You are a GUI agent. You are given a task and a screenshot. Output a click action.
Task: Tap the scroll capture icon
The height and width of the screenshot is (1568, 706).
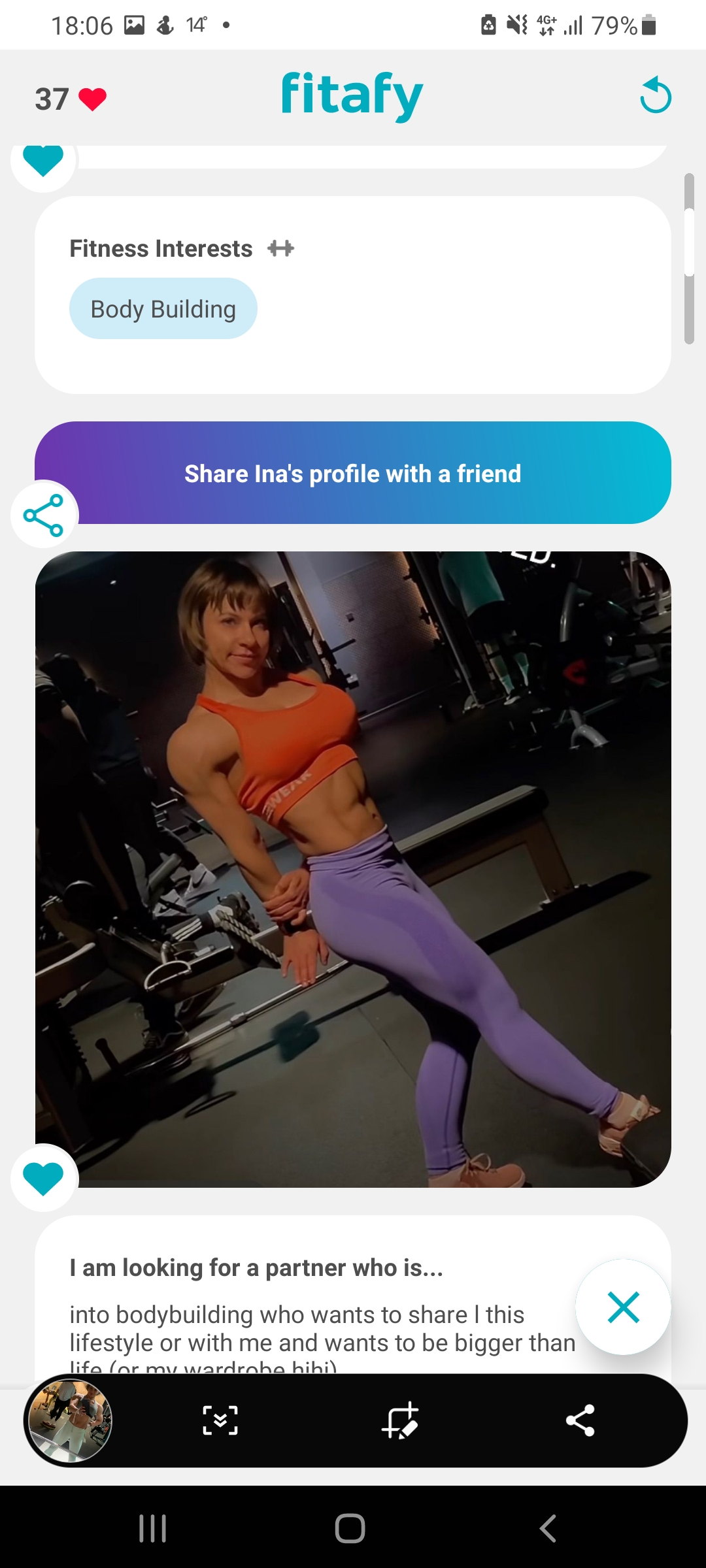220,1421
